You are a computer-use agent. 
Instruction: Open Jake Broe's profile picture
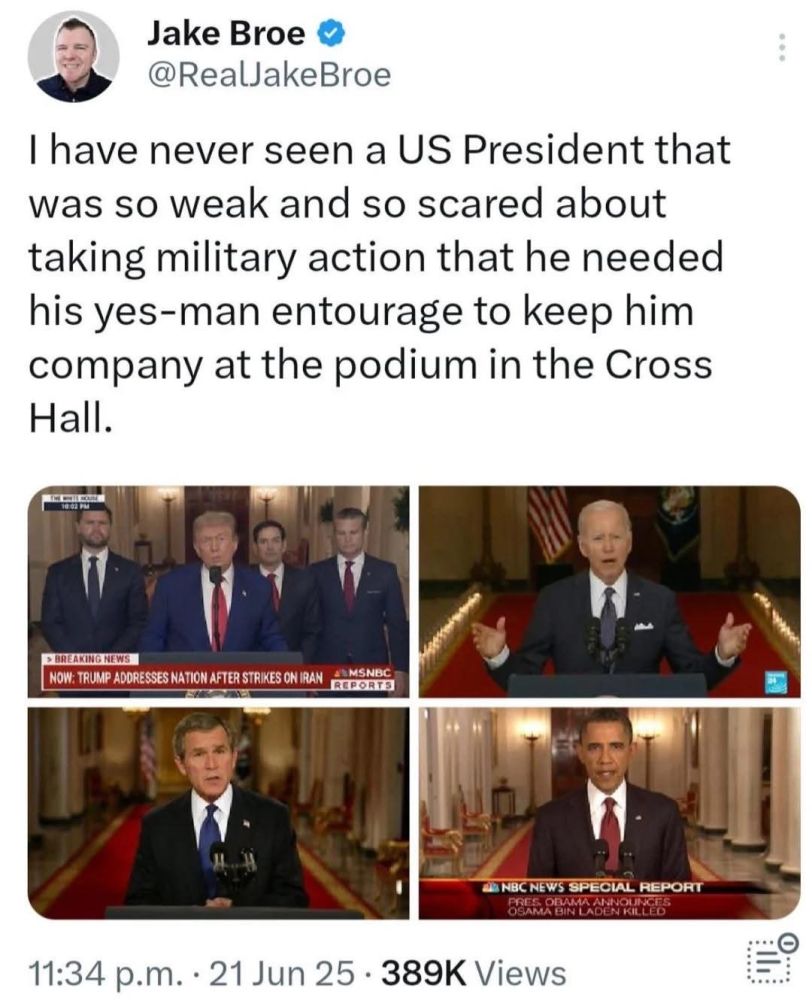[x=70, y=60]
